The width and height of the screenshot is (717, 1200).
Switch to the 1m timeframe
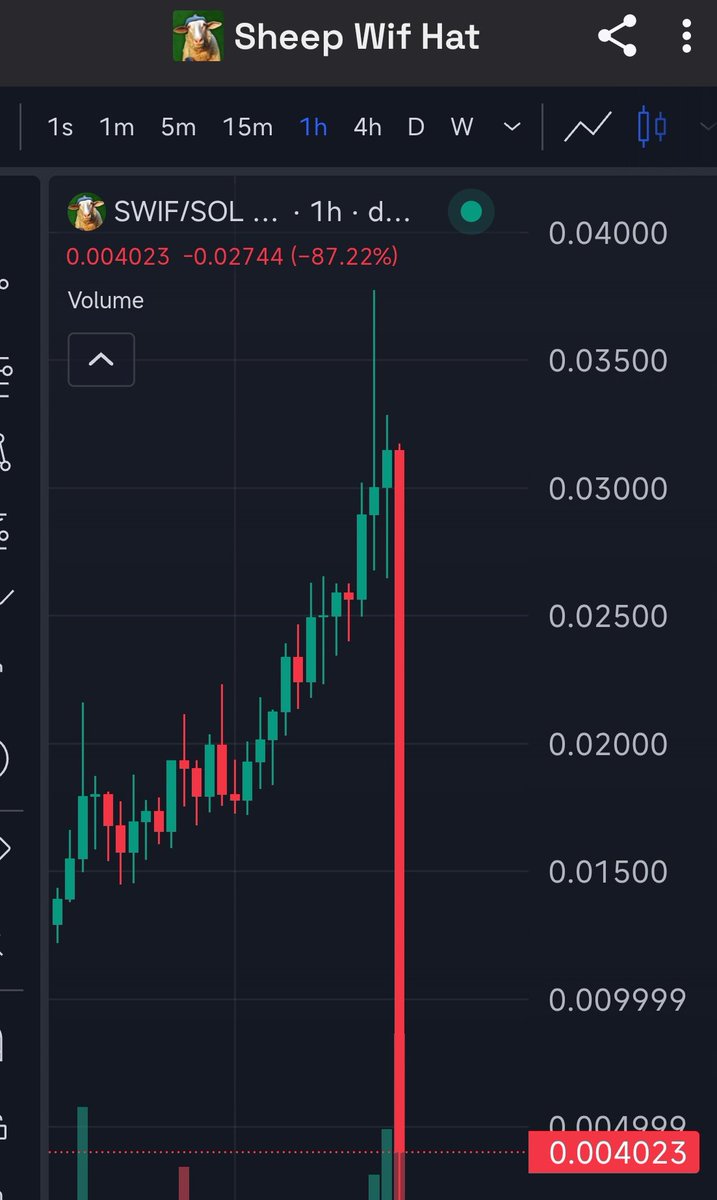(117, 127)
